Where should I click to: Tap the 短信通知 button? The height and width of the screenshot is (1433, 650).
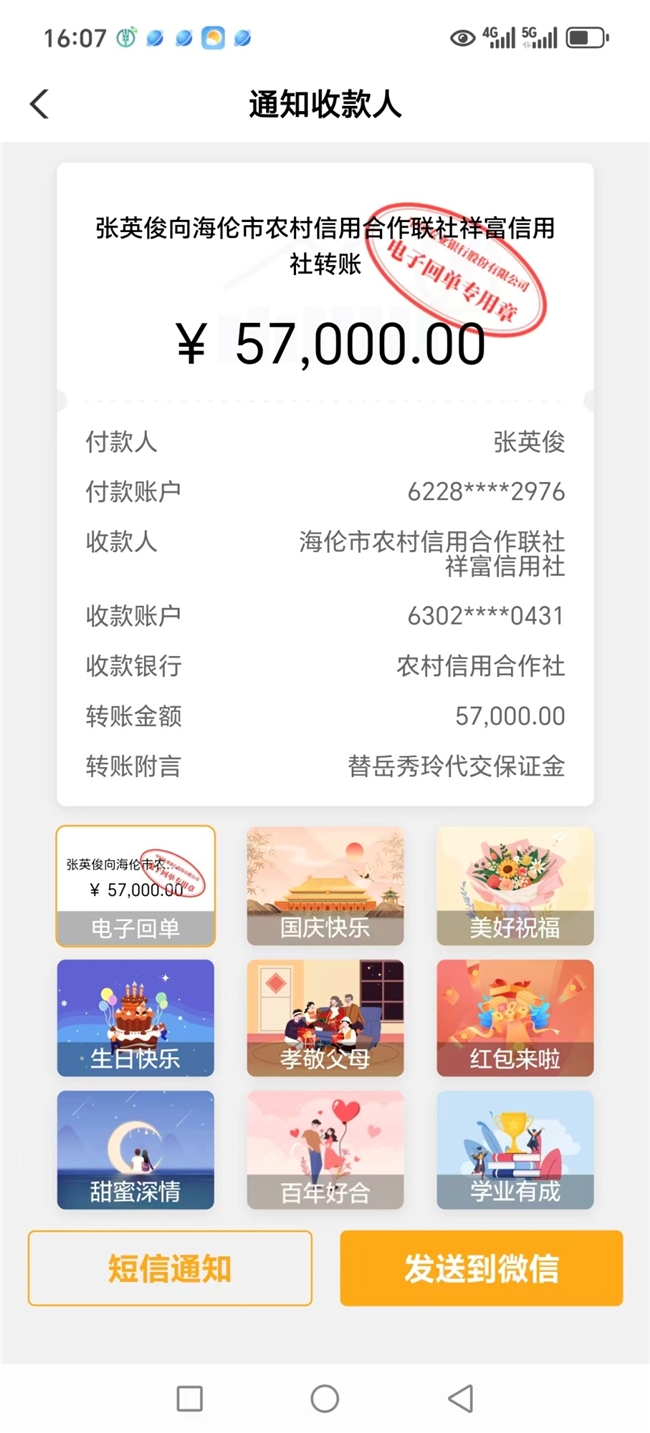(170, 1268)
